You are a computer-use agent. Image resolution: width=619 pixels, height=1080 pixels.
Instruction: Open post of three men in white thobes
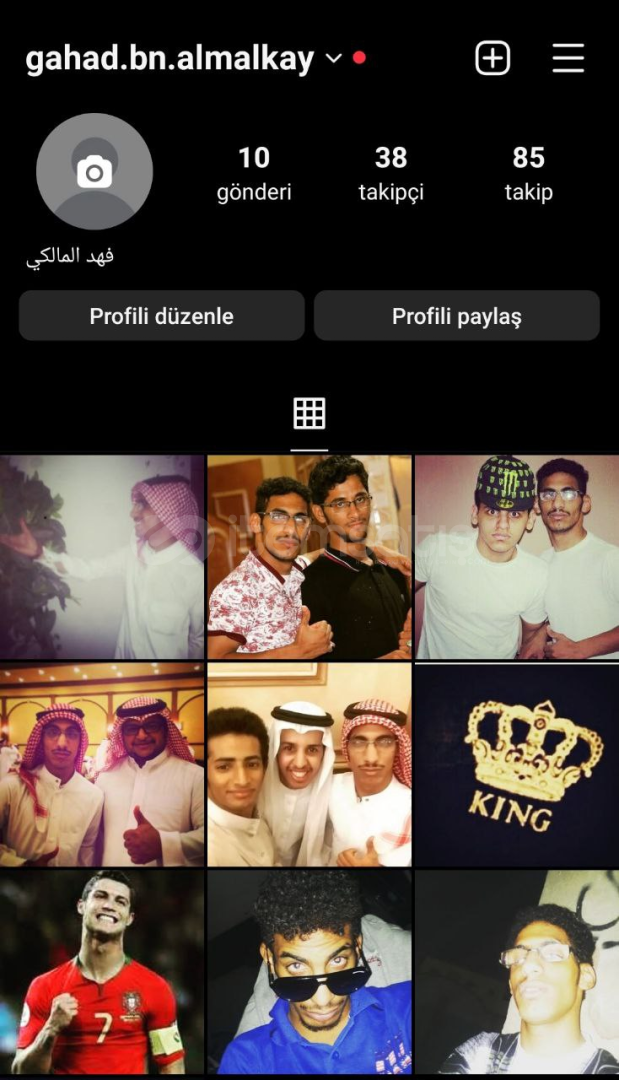(309, 765)
